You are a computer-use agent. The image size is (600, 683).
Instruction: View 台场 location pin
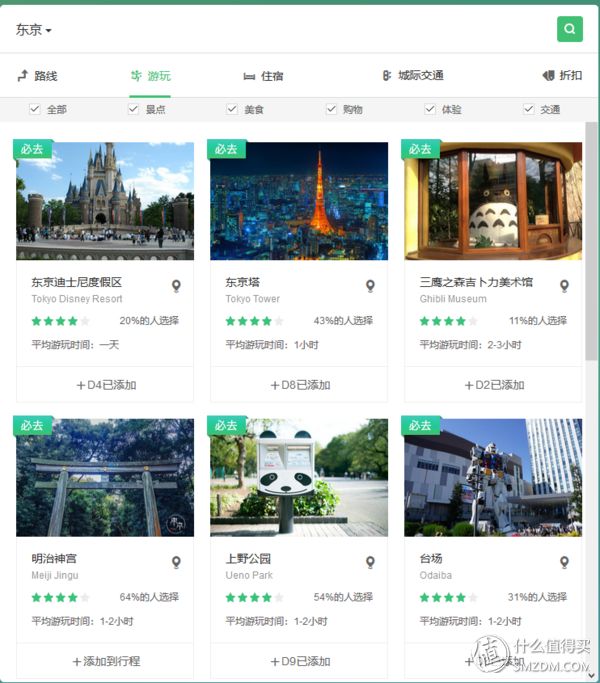(564, 562)
